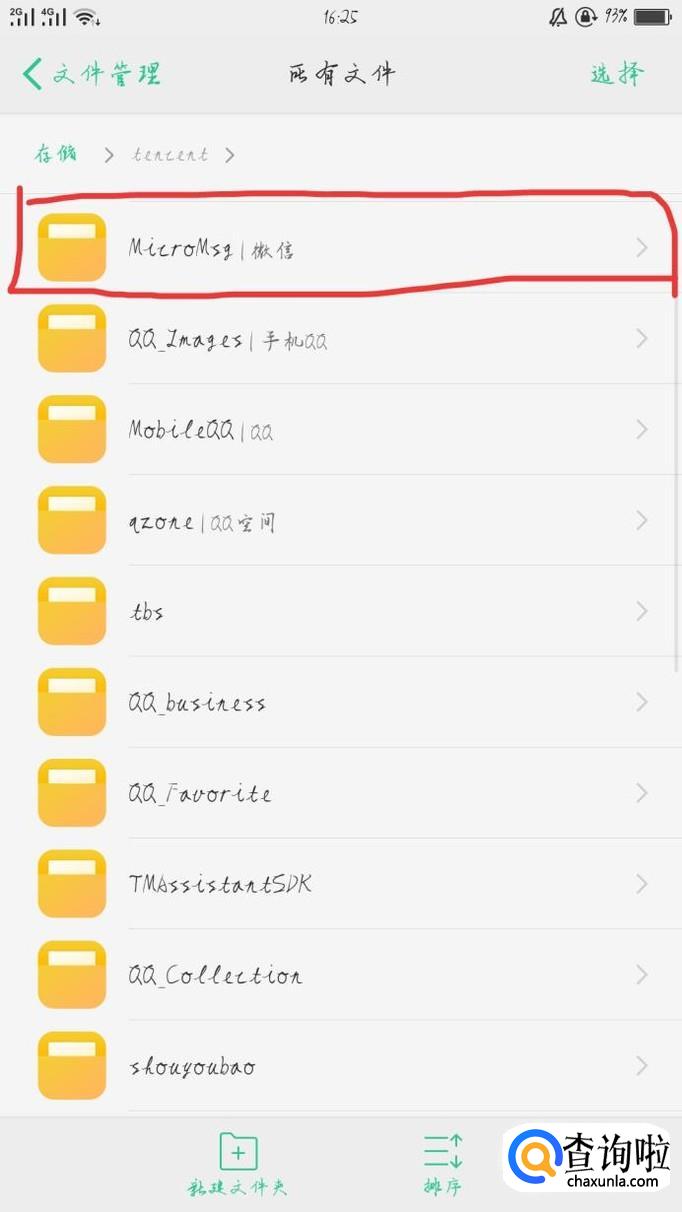Open the QQ_Images folder
This screenshot has height=1212, width=682.
pos(341,338)
